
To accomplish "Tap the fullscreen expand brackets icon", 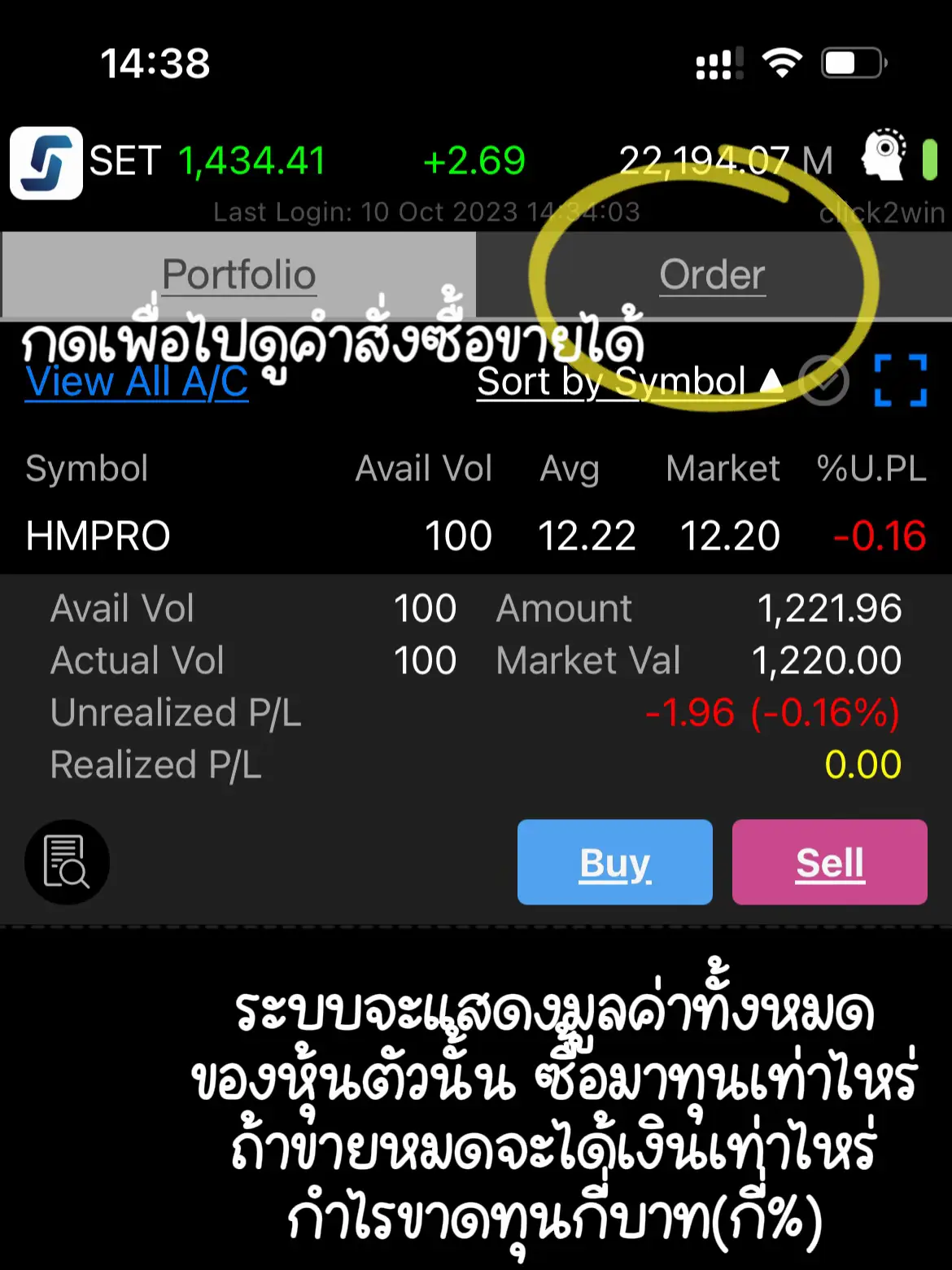I will (x=900, y=381).
